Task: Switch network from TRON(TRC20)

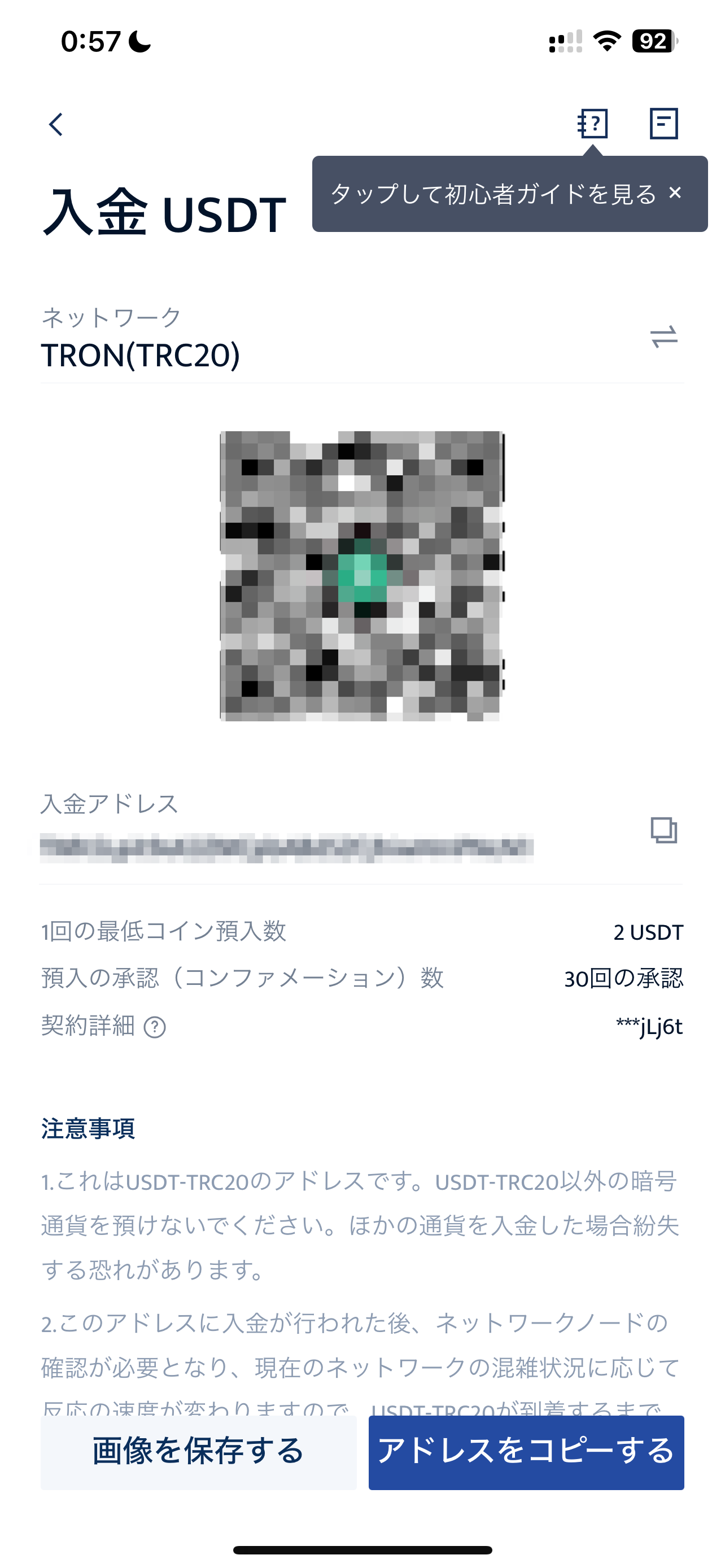Action: [663, 336]
